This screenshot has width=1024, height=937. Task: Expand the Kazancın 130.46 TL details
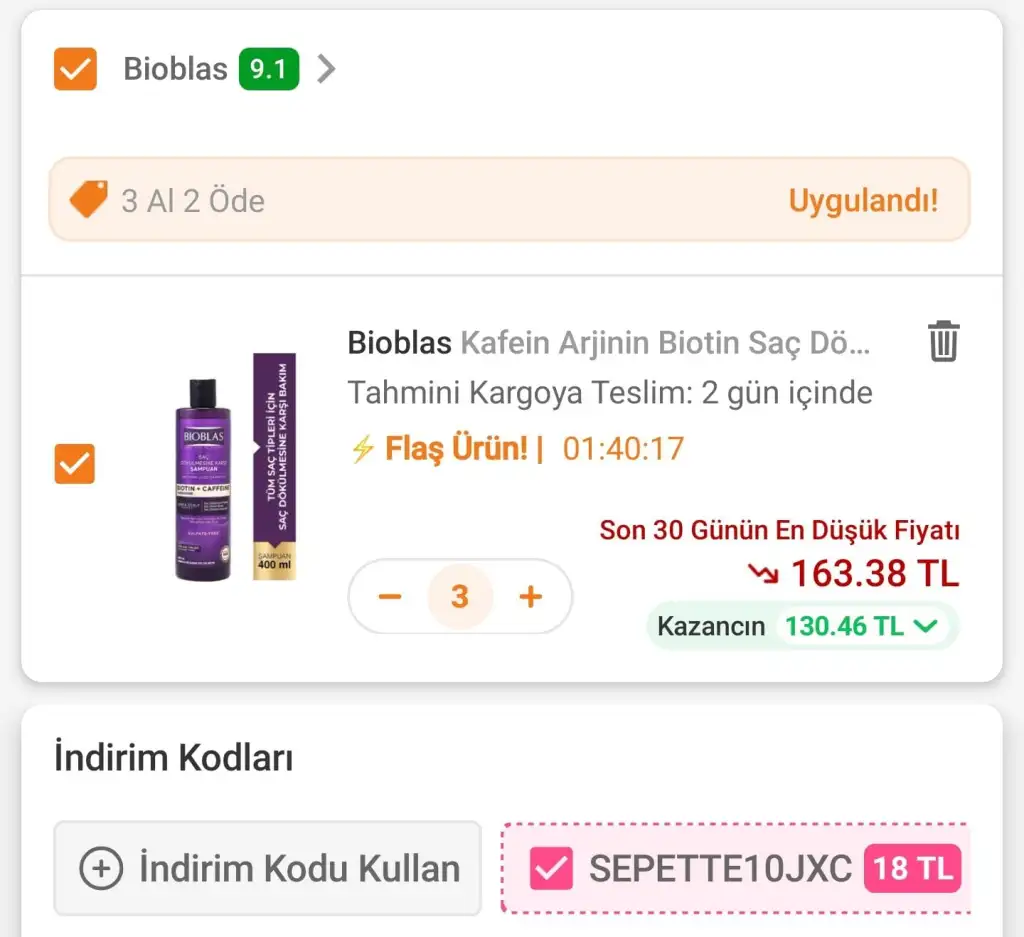coord(803,627)
